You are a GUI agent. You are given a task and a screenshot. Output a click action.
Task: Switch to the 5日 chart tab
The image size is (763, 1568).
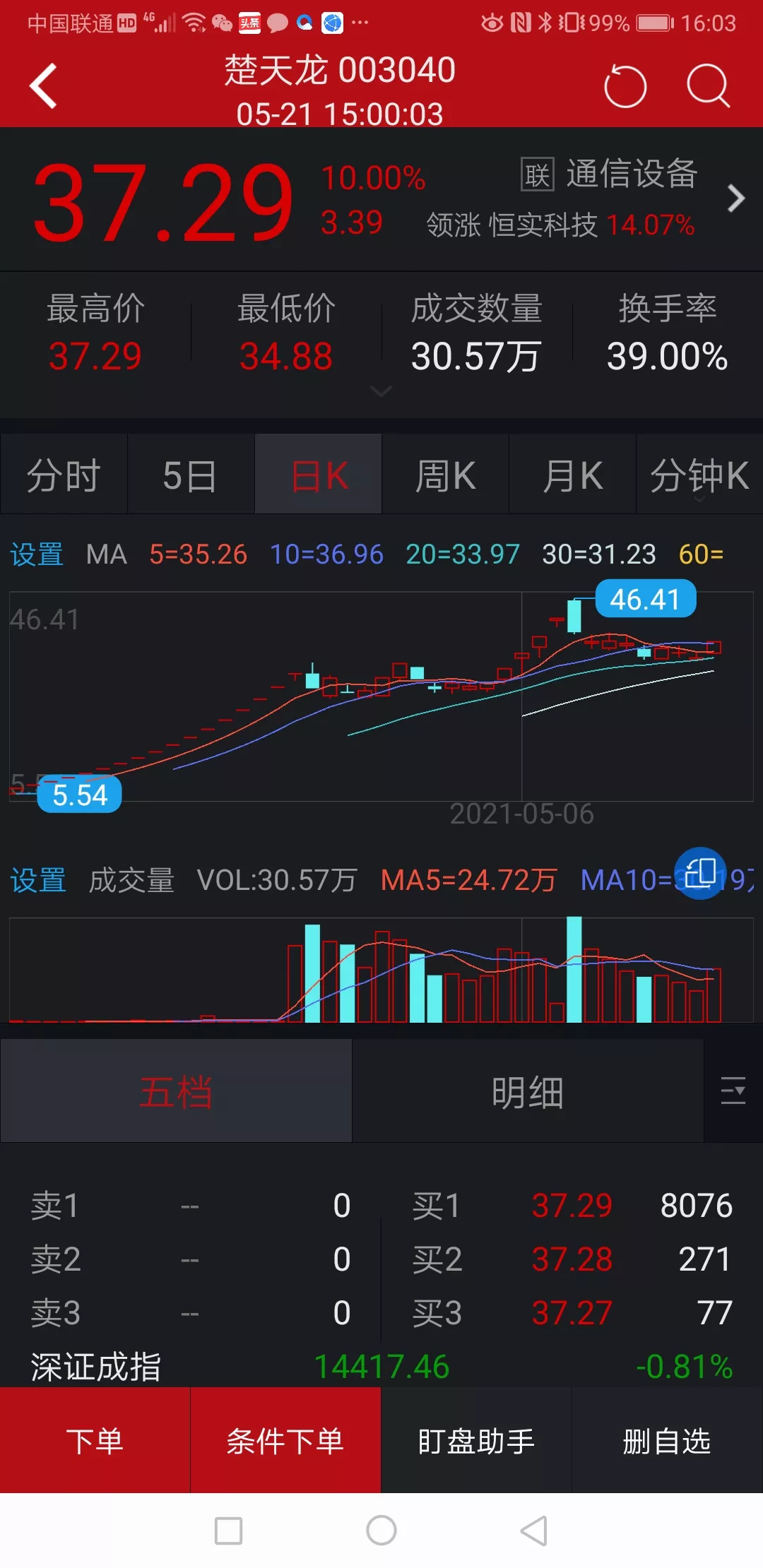[190, 475]
